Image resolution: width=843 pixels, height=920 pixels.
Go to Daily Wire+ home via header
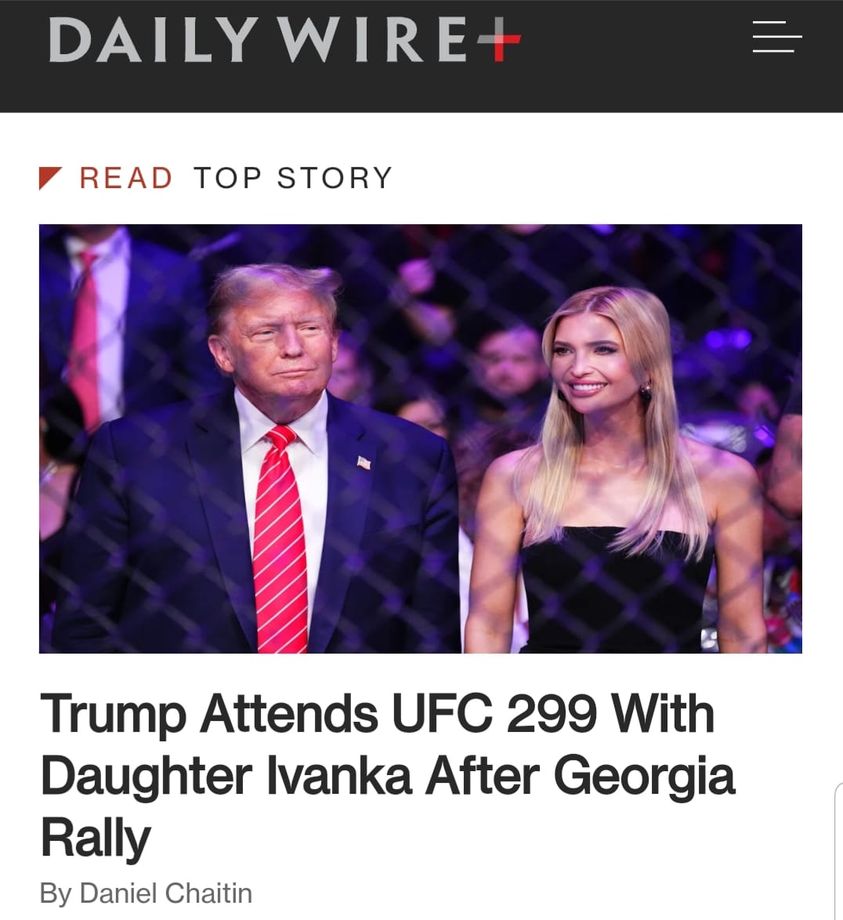tap(285, 41)
